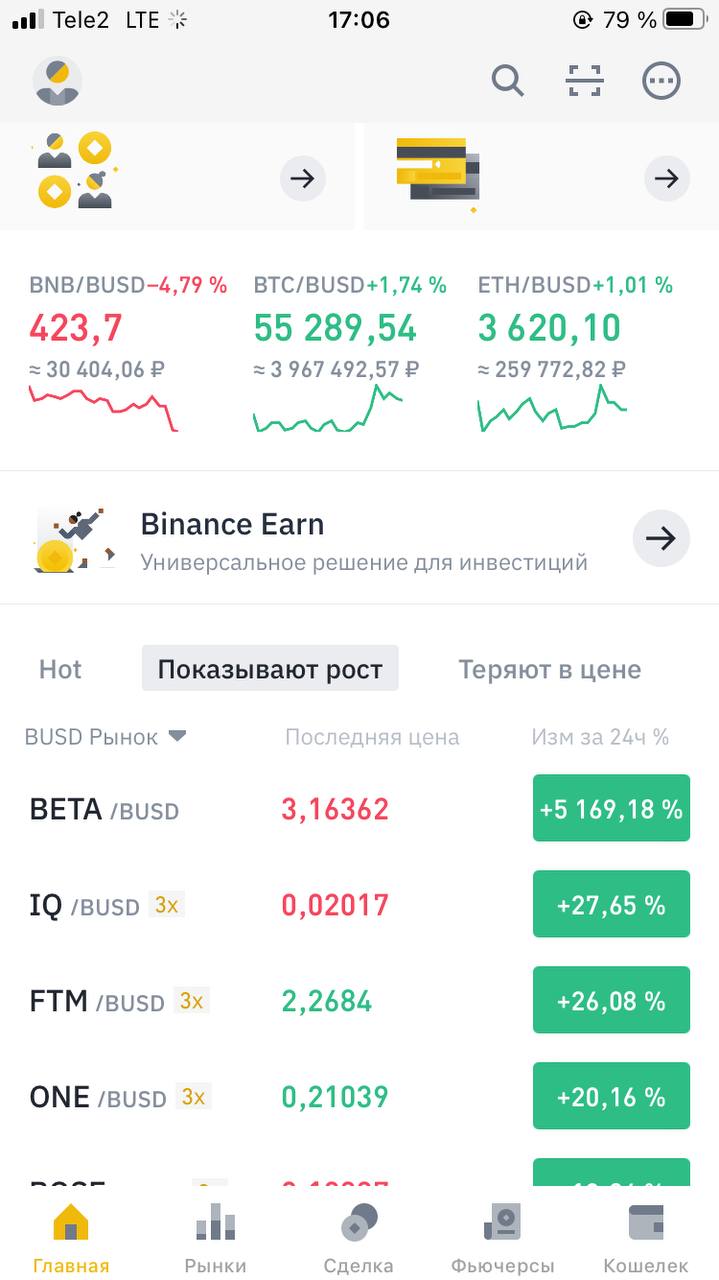719x1280 pixels.
Task: Open the BETA/BUSD pair row
Action: tap(359, 808)
